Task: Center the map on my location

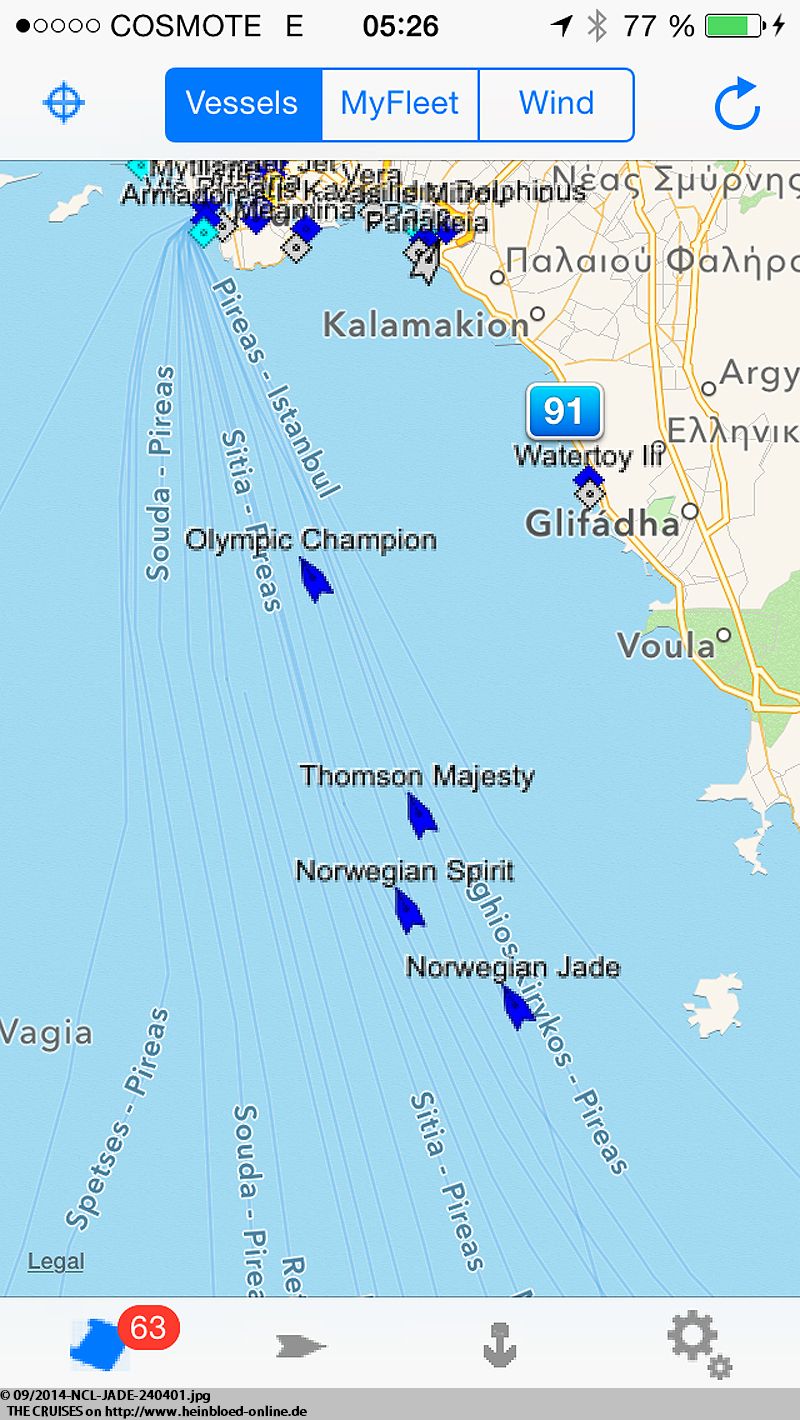Action: click(x=65, y=102)
